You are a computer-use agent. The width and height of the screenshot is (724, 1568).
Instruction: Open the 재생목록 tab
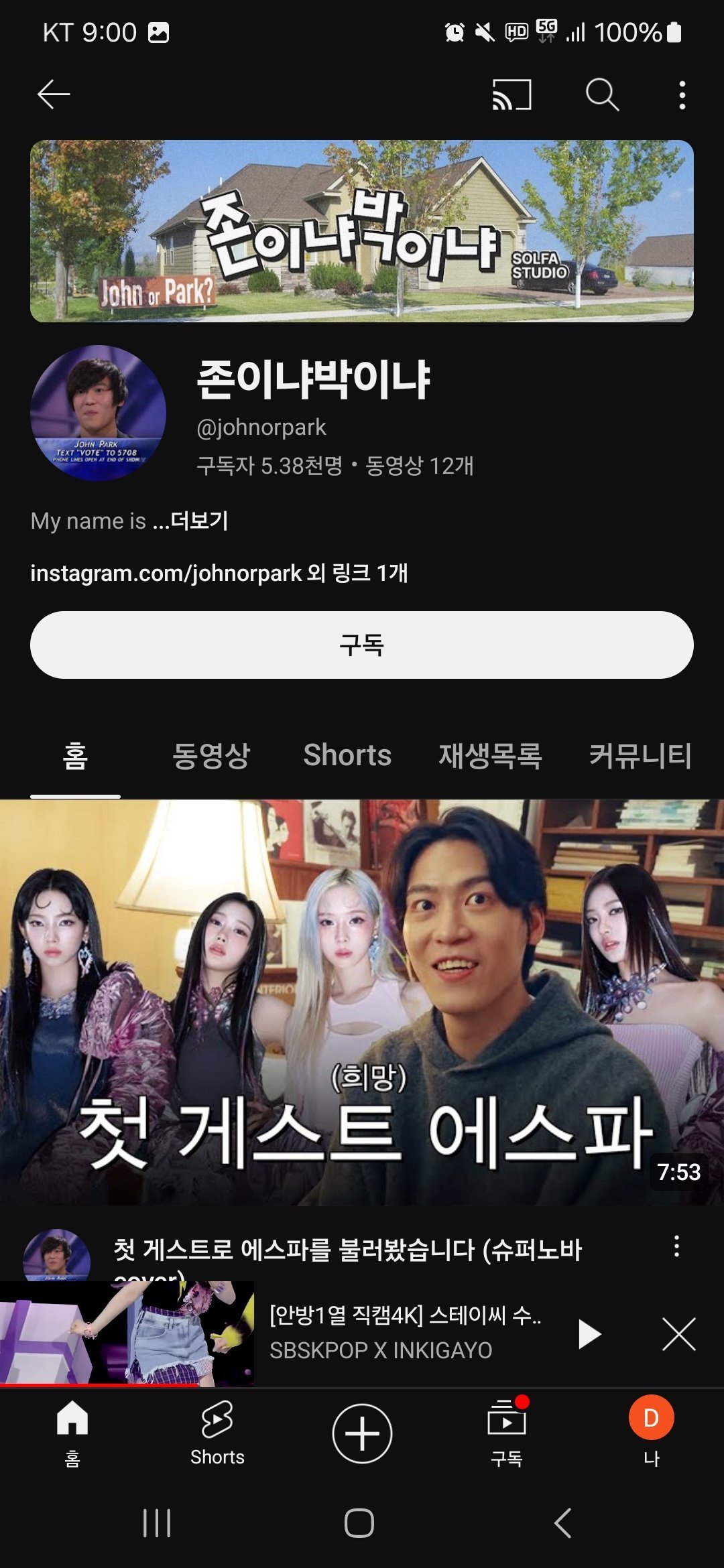pos(490,756)
